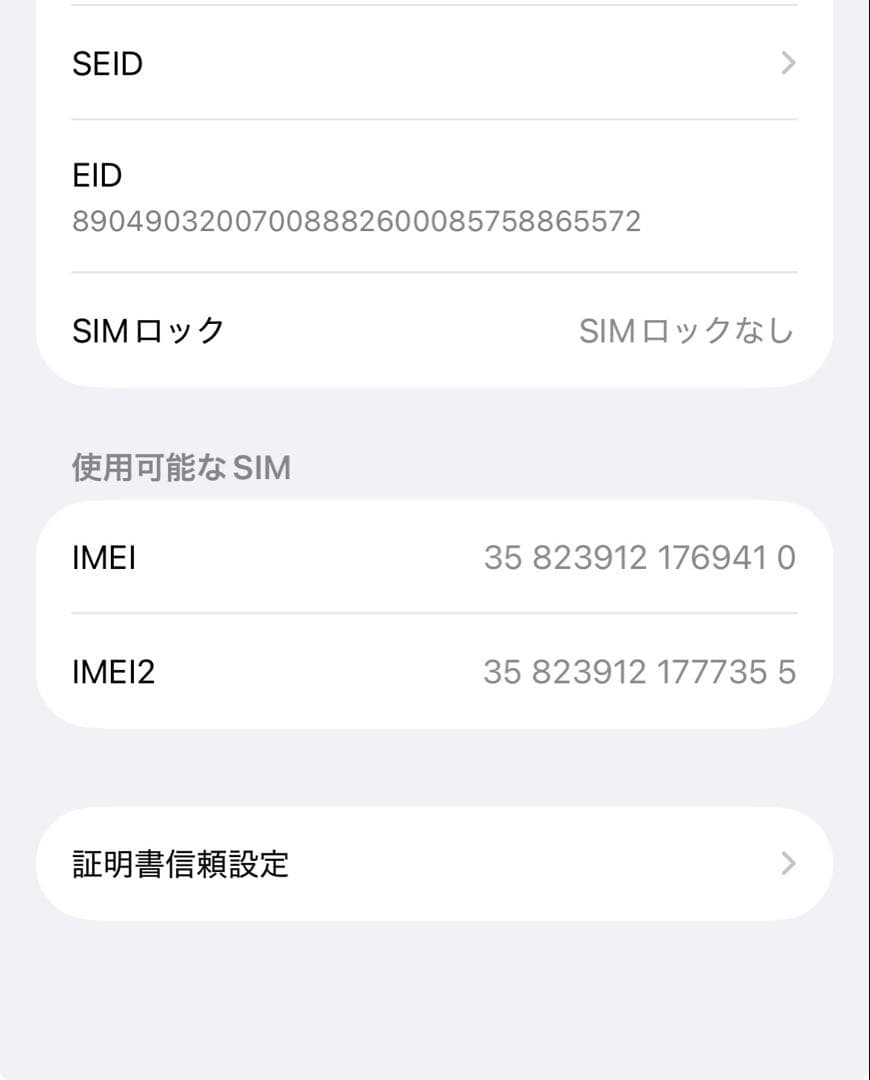The width and height of the screenshot is (870, 1080).
Task: Tap the 使用可能なSIM card area
Action: point(430,614)
